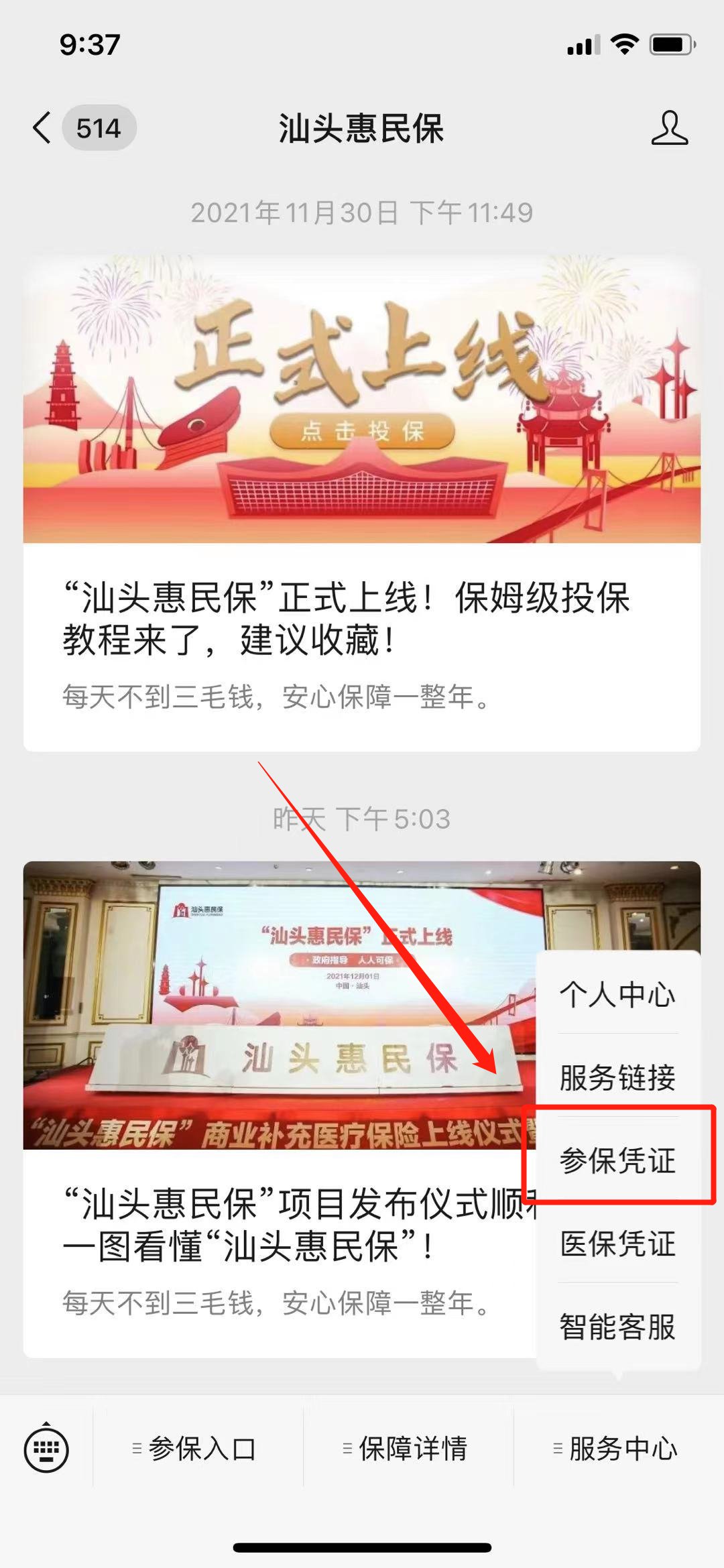
Task: Choose 服务链接 in the popup menu
Action: pos(617,1078)
